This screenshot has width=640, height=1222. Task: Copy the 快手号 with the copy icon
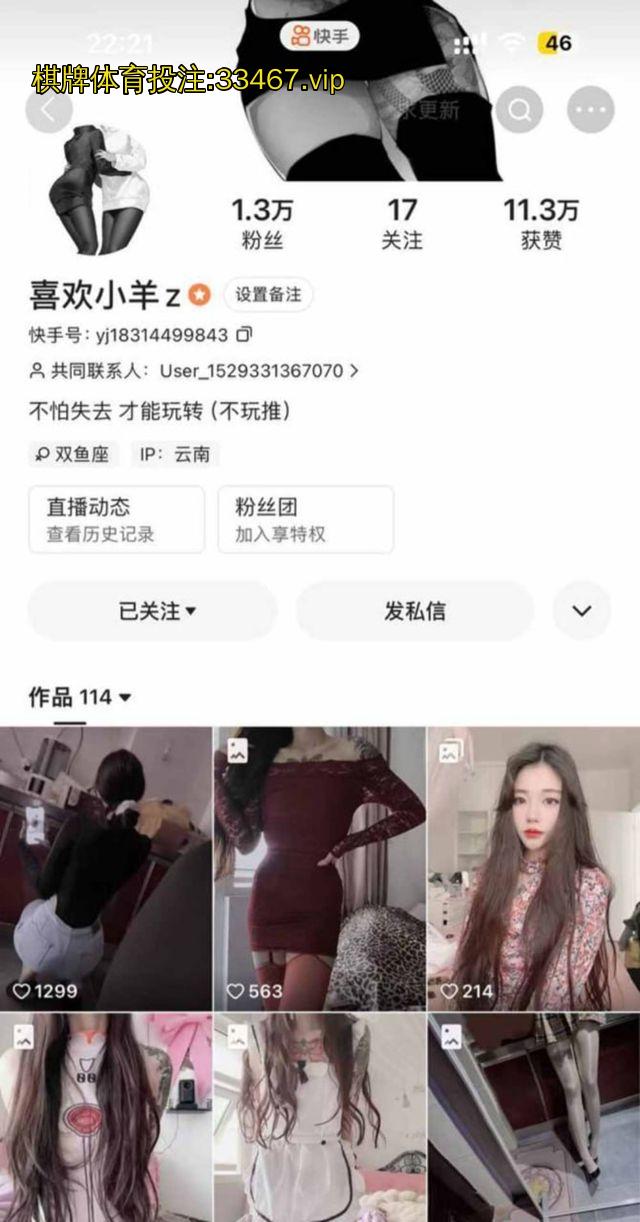tap(244, 334)
